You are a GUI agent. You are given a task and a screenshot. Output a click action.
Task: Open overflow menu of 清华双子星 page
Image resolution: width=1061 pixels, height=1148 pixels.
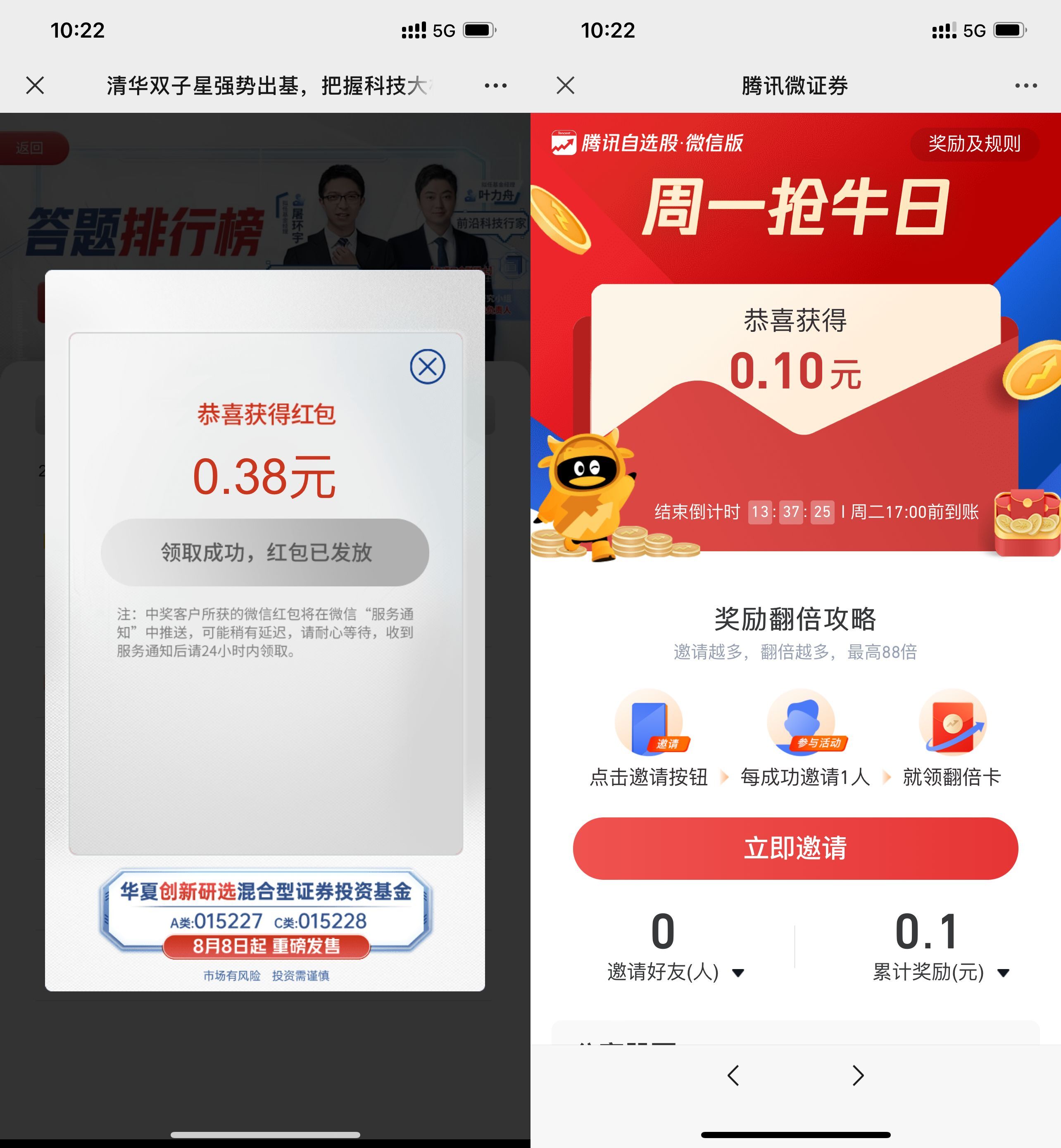coord(495,86)
